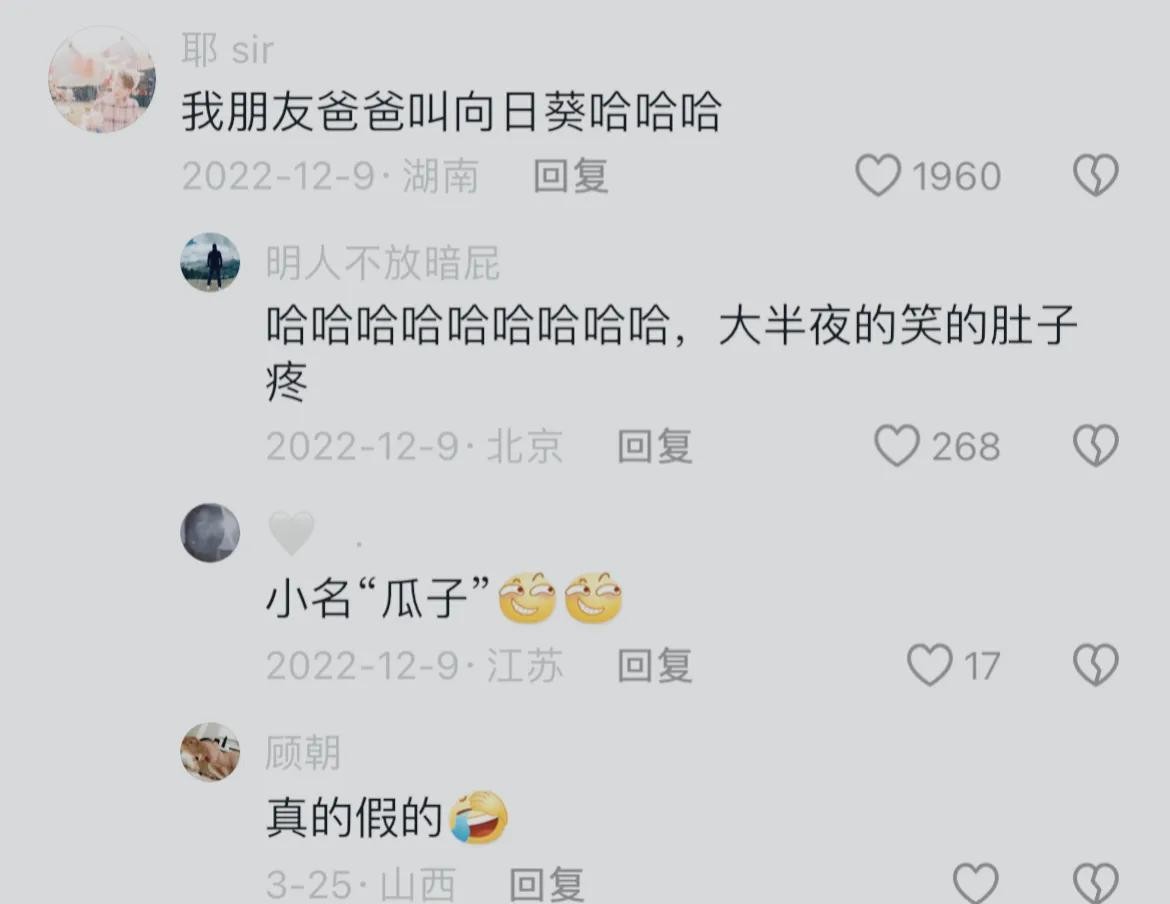The image size is (1170, 904).
Task: Like 明人不放暗屁's comment
Action: click(x=897, y=446)
